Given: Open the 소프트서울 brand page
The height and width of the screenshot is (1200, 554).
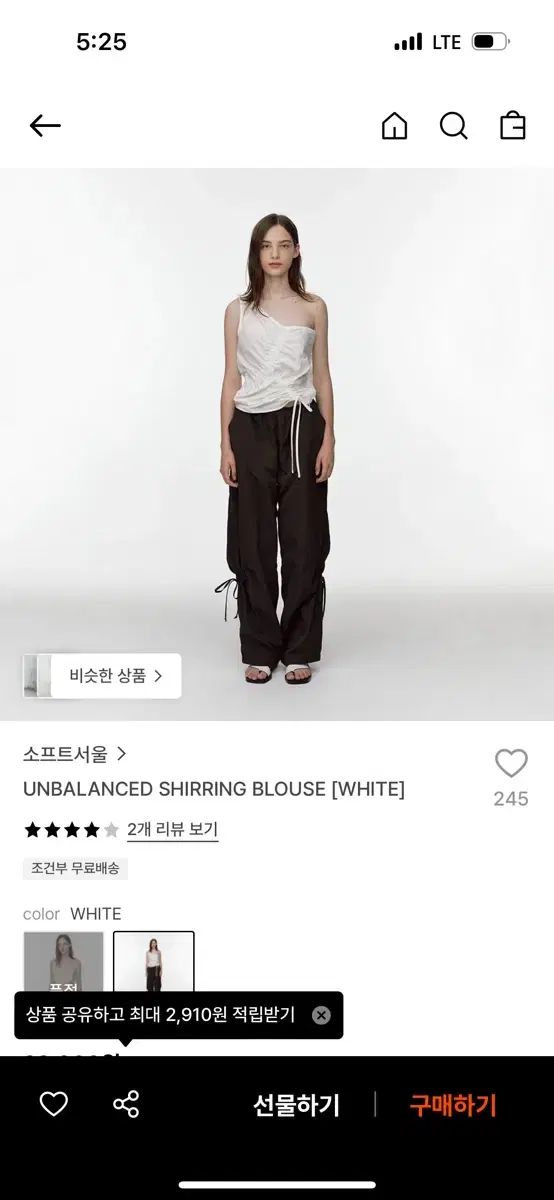Looking at the screenshot, I should [75, 754].
